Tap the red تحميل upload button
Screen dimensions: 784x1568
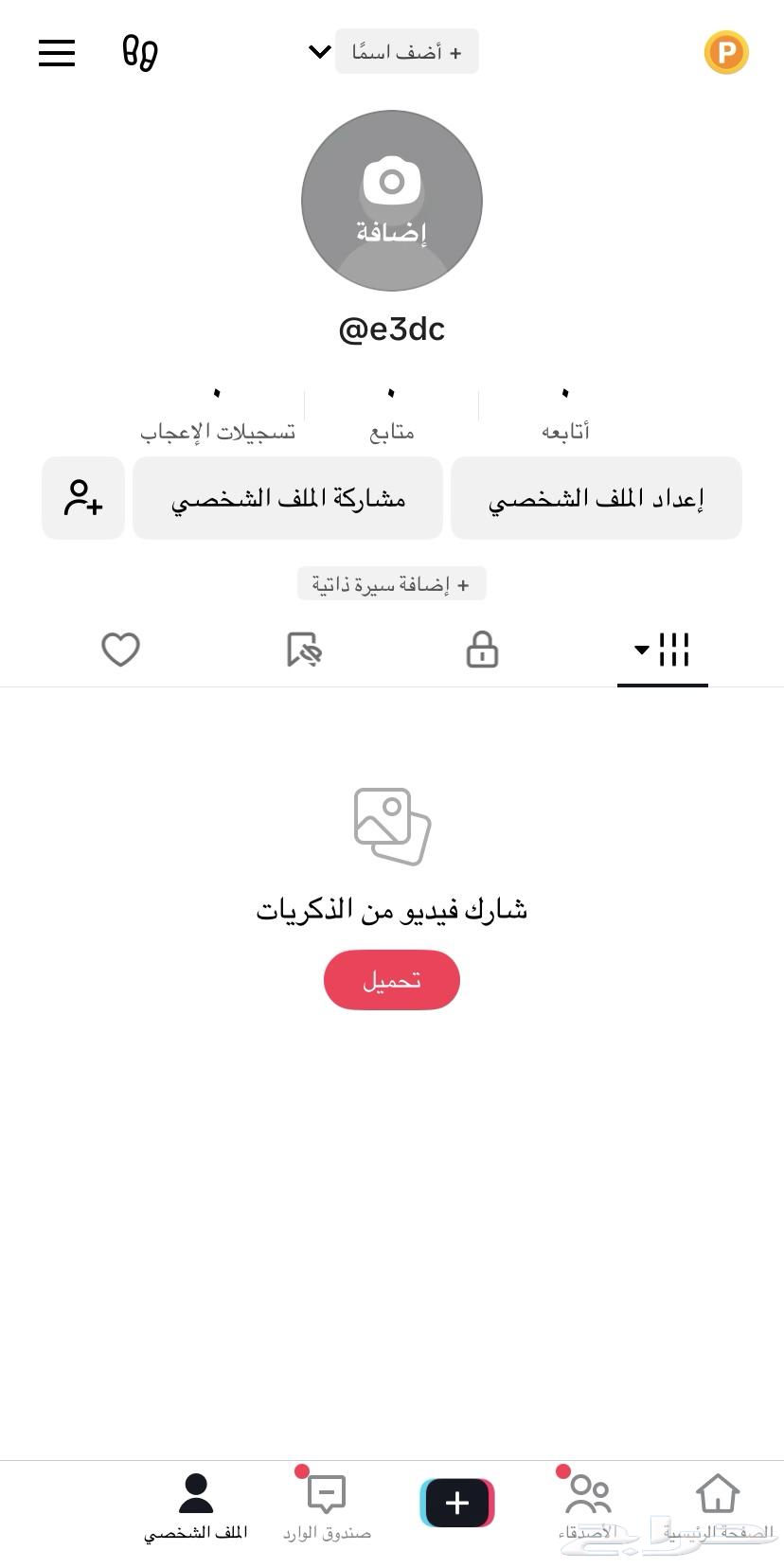coord(391,980)
